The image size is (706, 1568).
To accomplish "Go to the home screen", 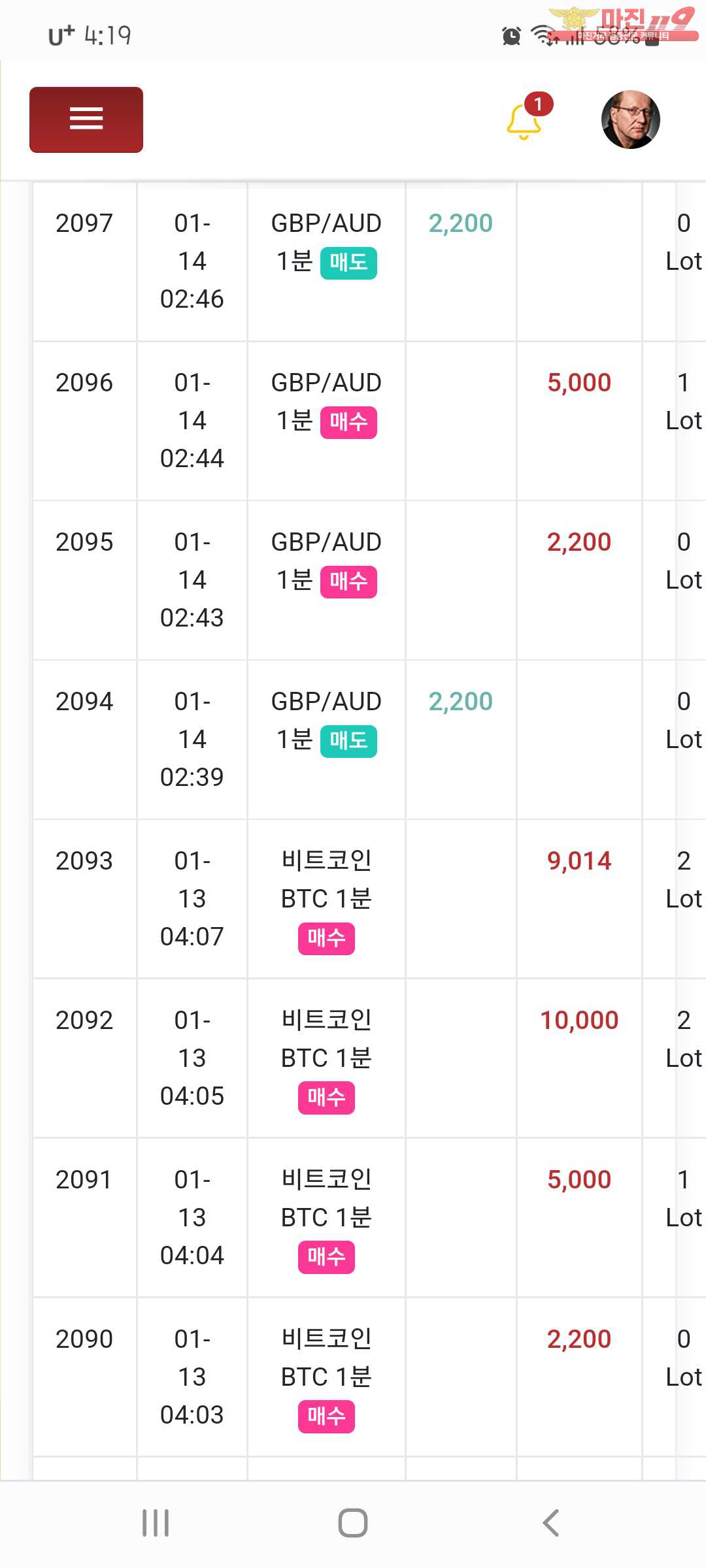I will point(353,1523).
